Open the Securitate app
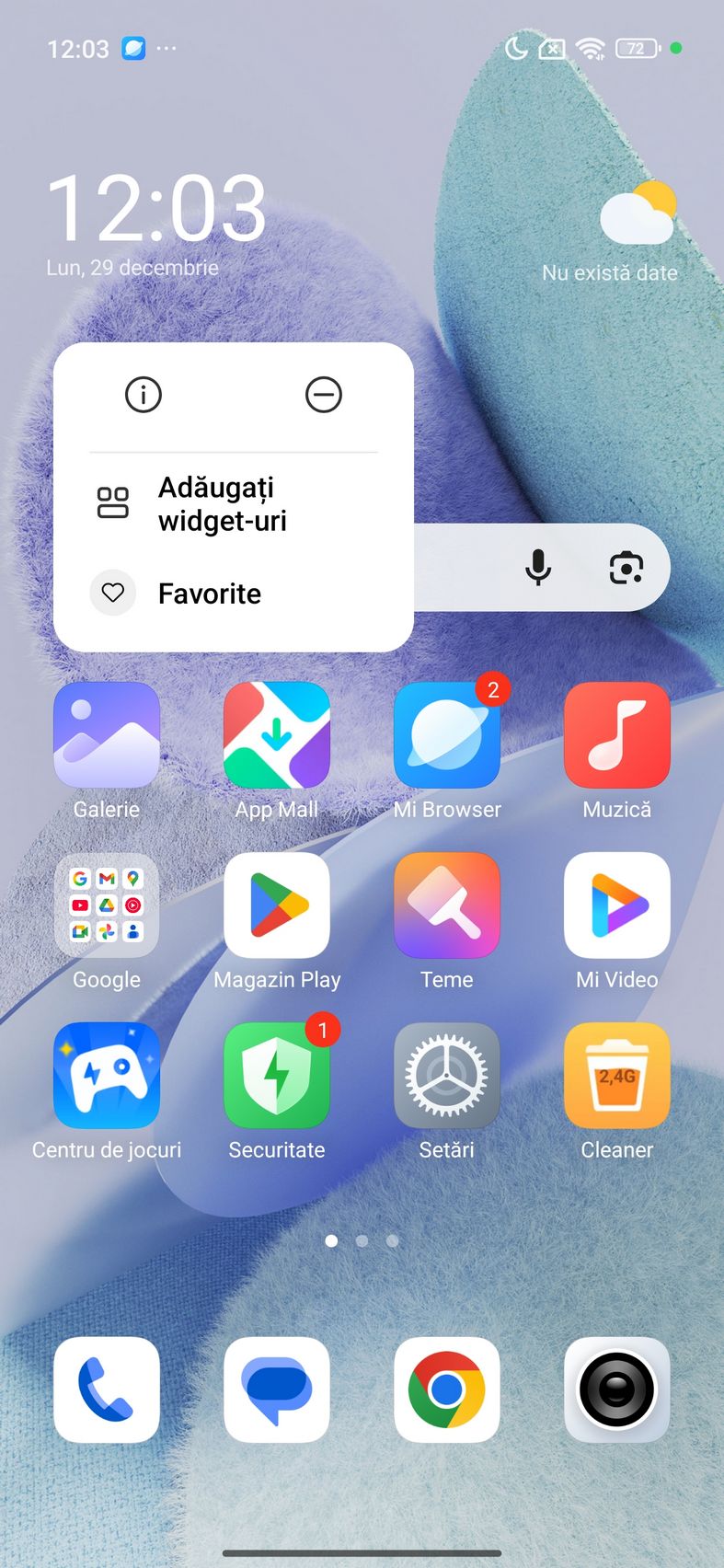 click(x=277, y=1076)
